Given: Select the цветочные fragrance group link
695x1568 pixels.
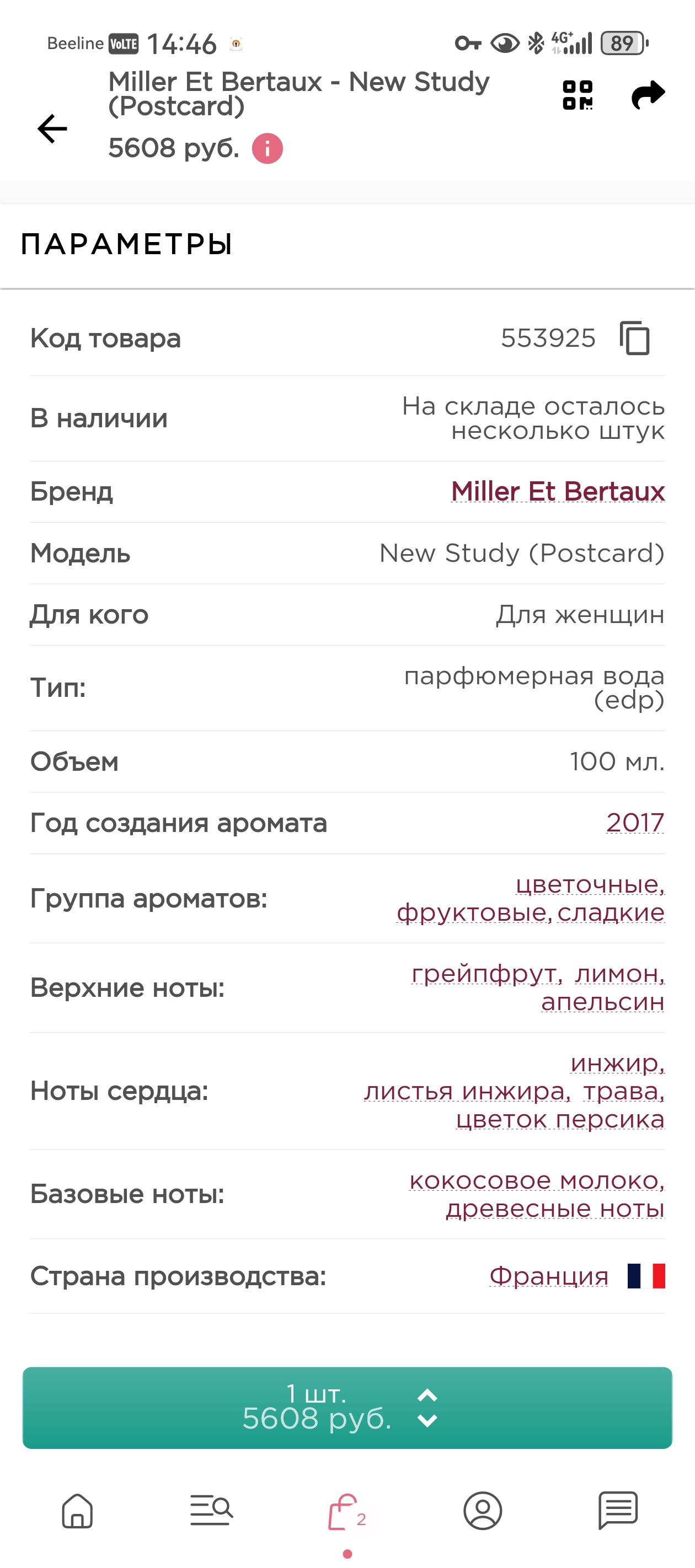Looking at the screenshot, I should click(590, 884).
